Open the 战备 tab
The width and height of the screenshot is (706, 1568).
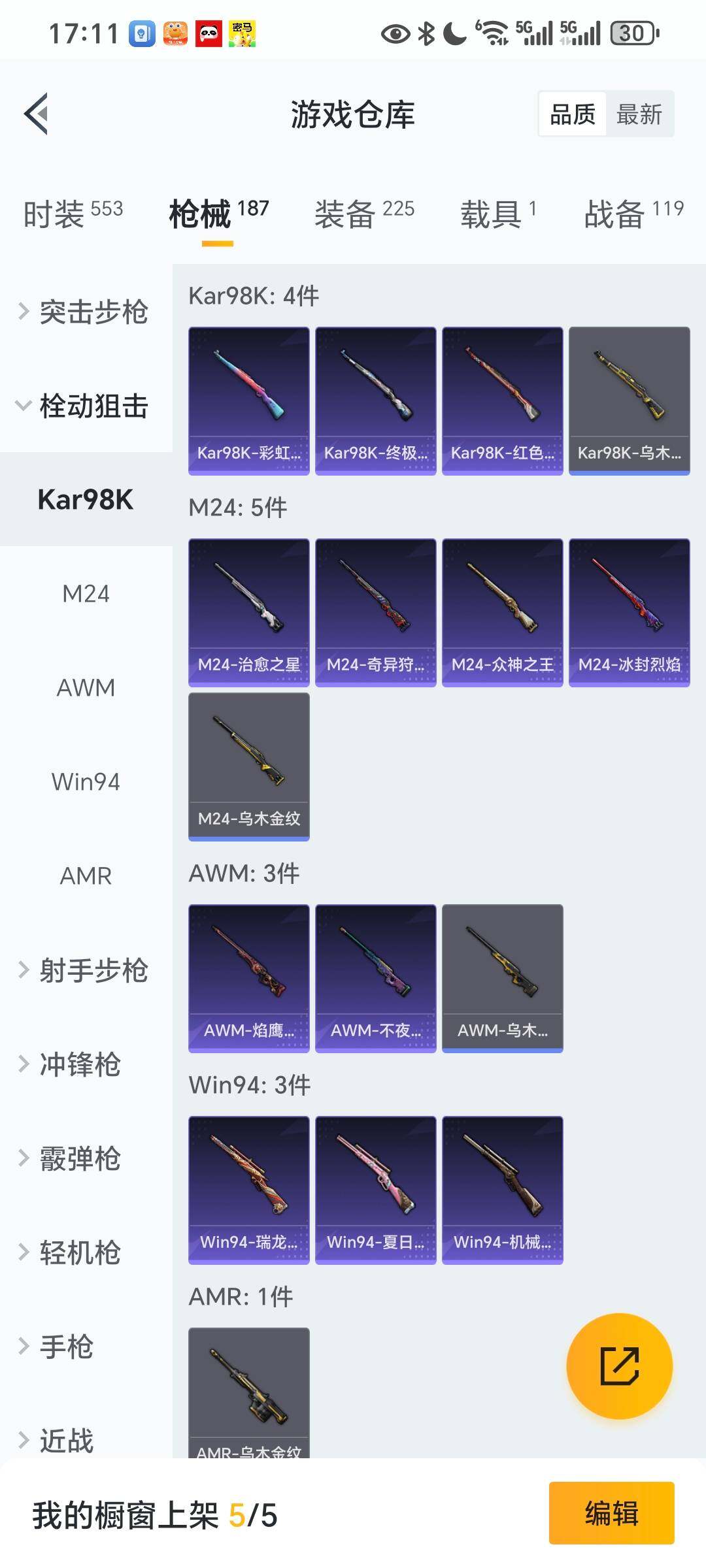click(x=633, y=214)
